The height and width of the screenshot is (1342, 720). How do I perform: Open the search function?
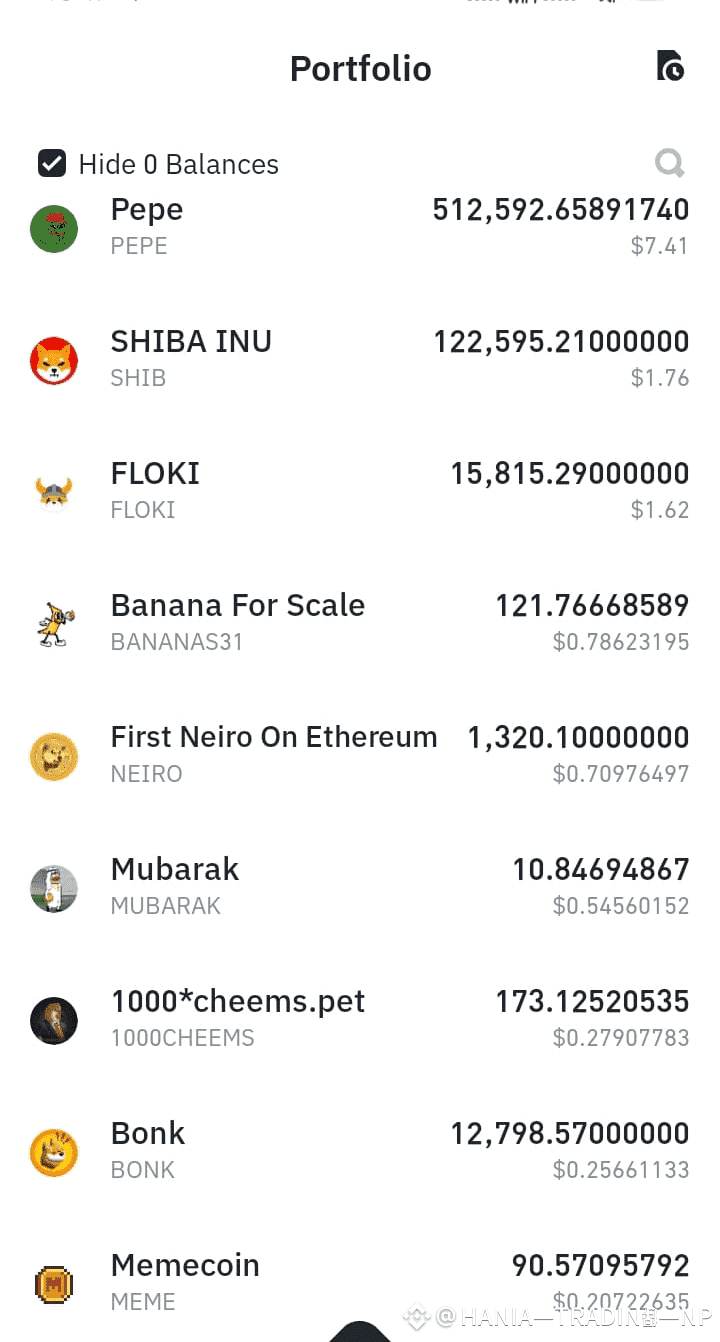click(x=670, y=164)
